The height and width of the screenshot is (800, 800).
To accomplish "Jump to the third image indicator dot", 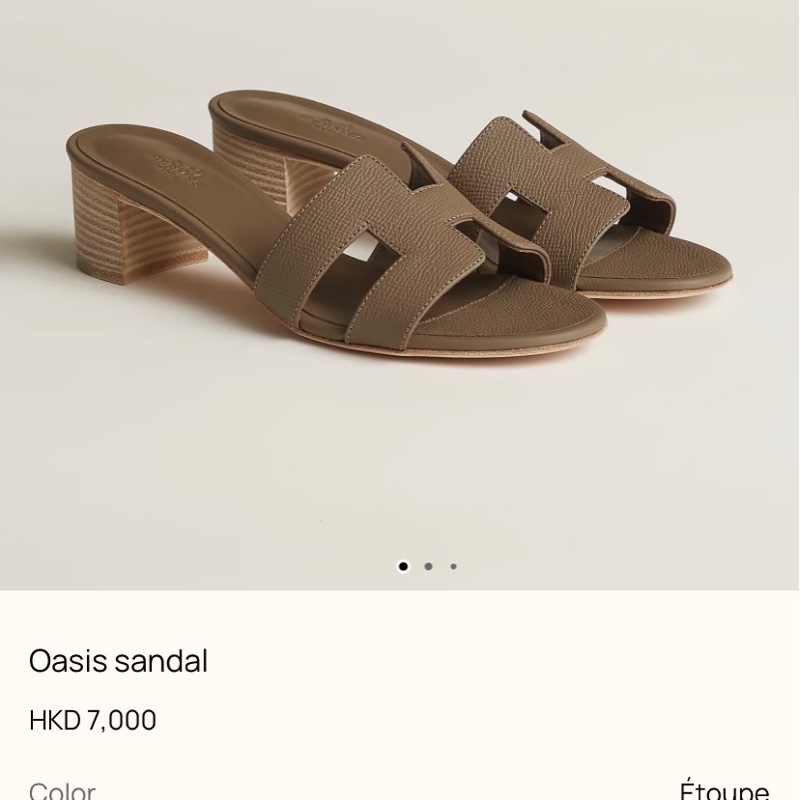I will tap(453, 566).
